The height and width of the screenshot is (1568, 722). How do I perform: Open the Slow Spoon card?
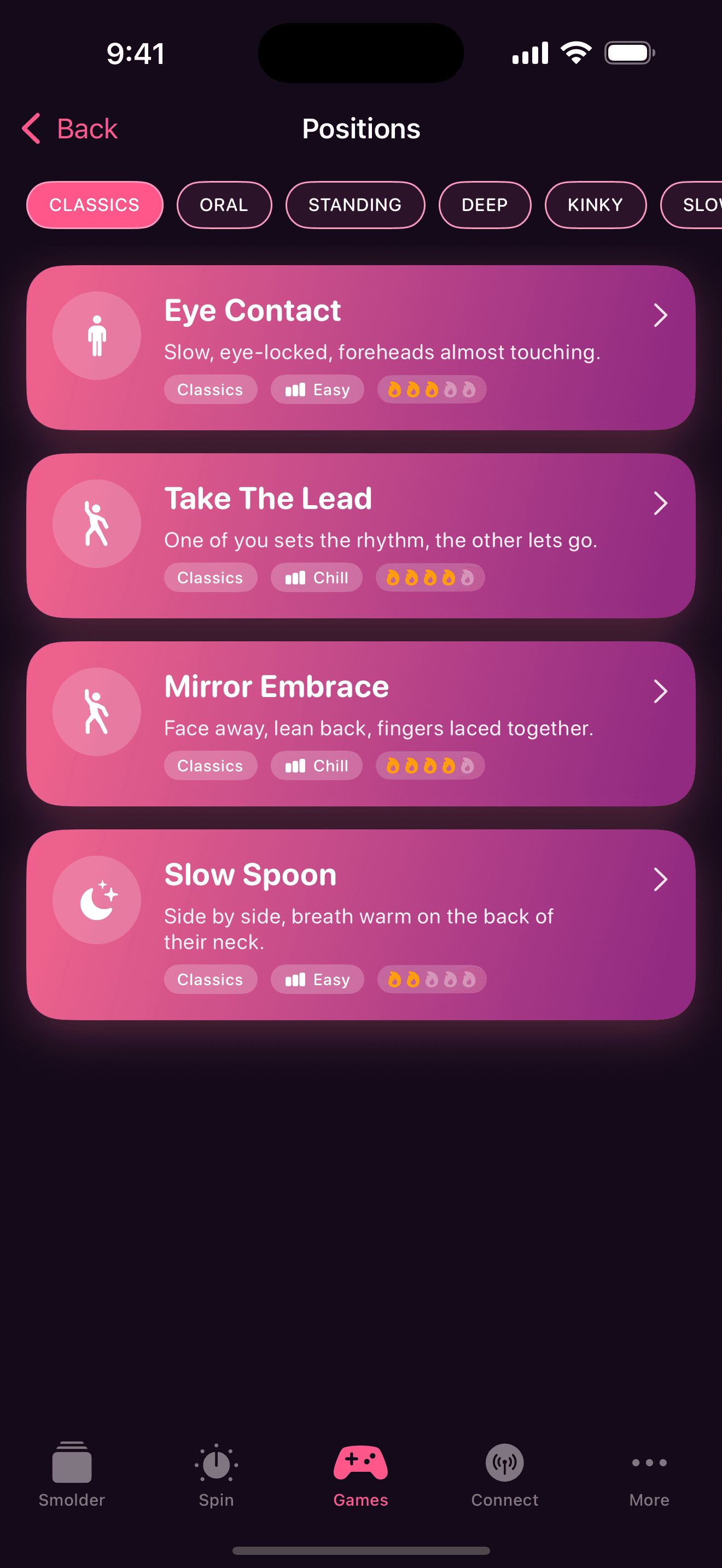point(360,925)
